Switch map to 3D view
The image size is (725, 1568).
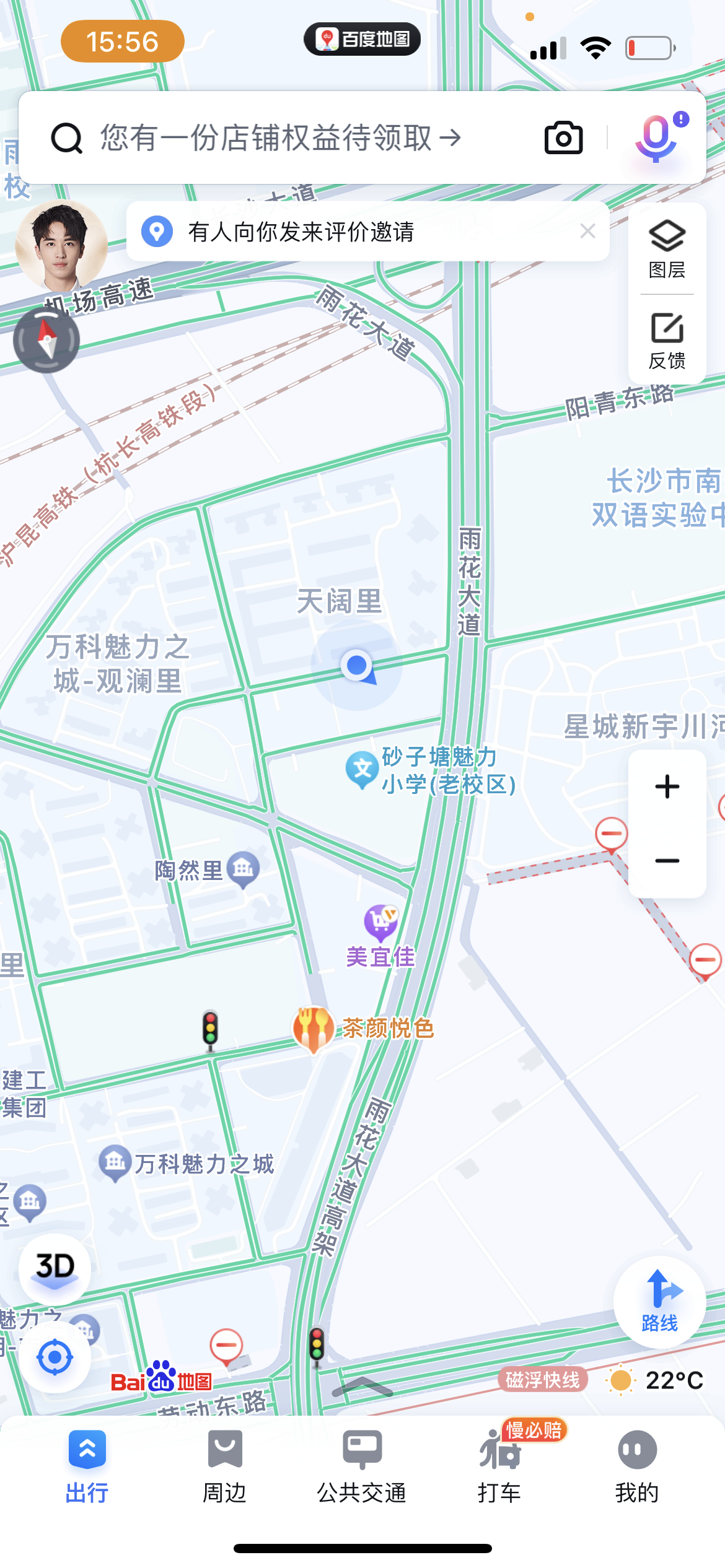[x=55, y=1269]
